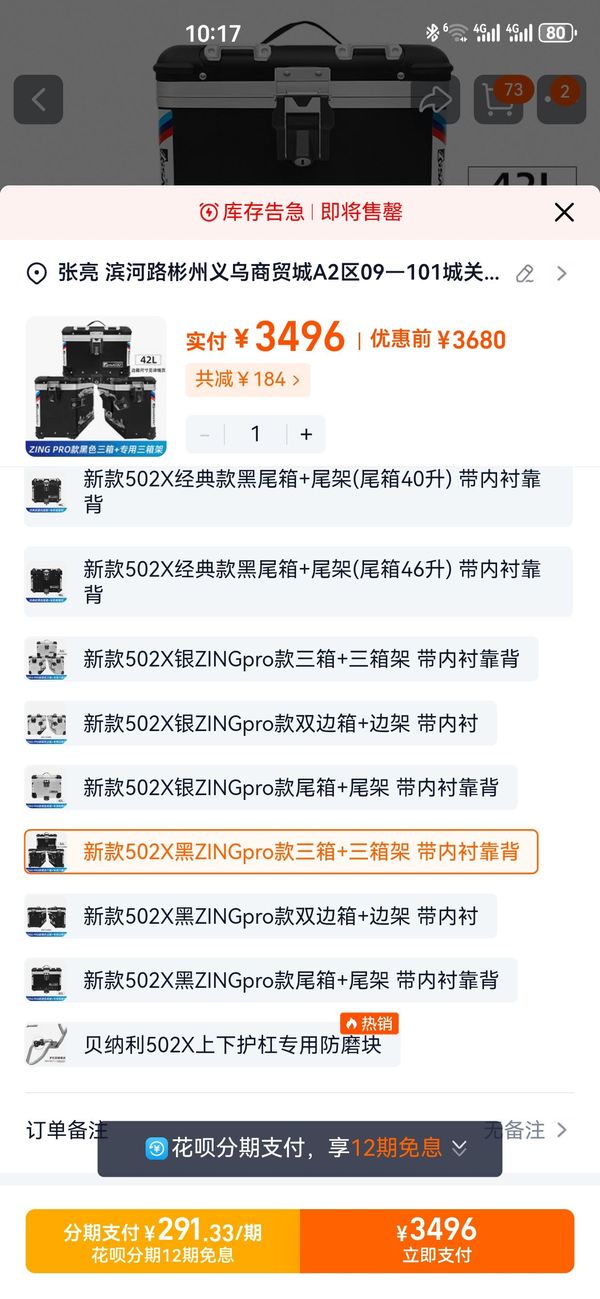View the 共减¥184 discount details
The height and width of the screenshot is (1299, 600).
pos(247,379)
